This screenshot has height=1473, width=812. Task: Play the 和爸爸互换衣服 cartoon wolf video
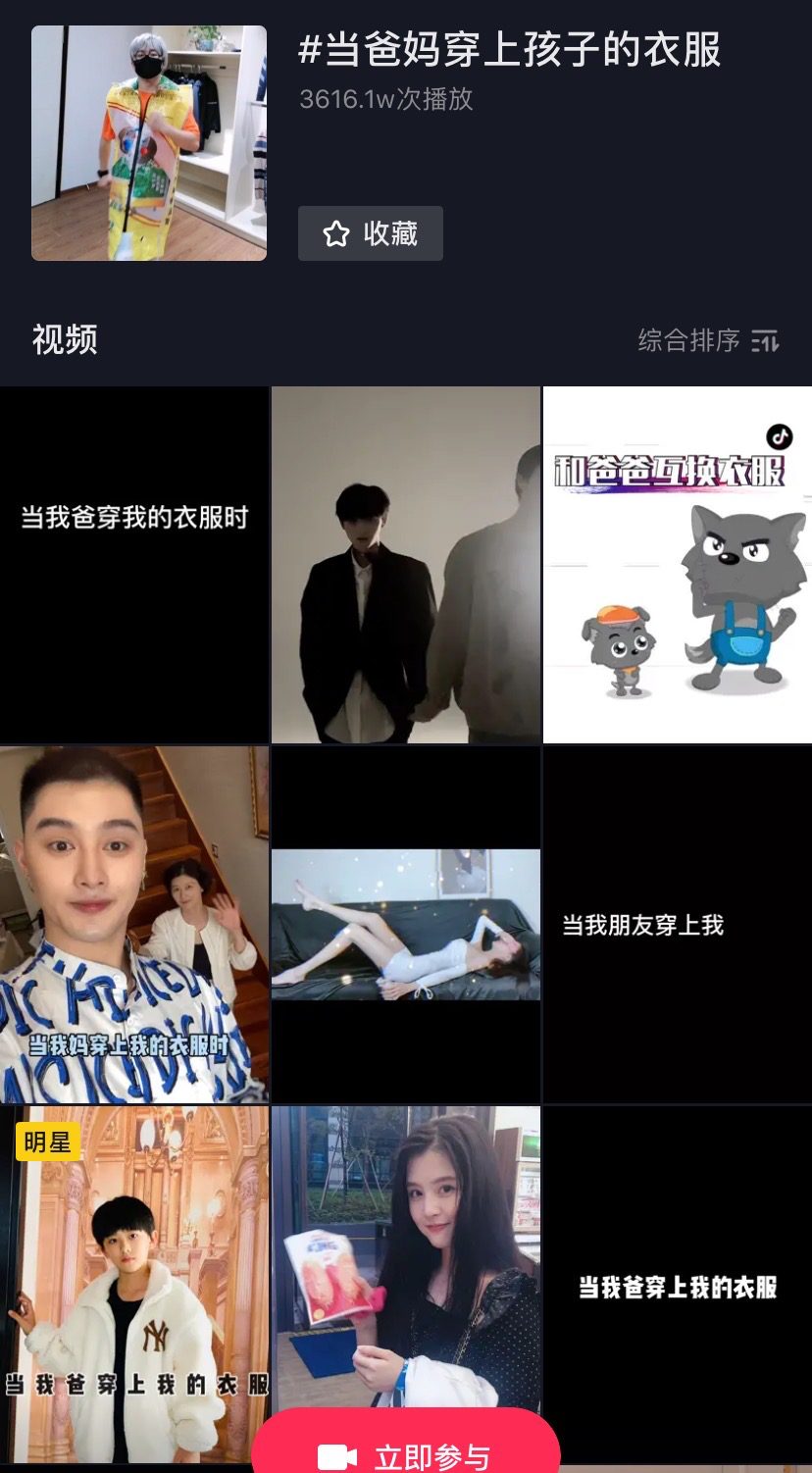coord(678,564)
